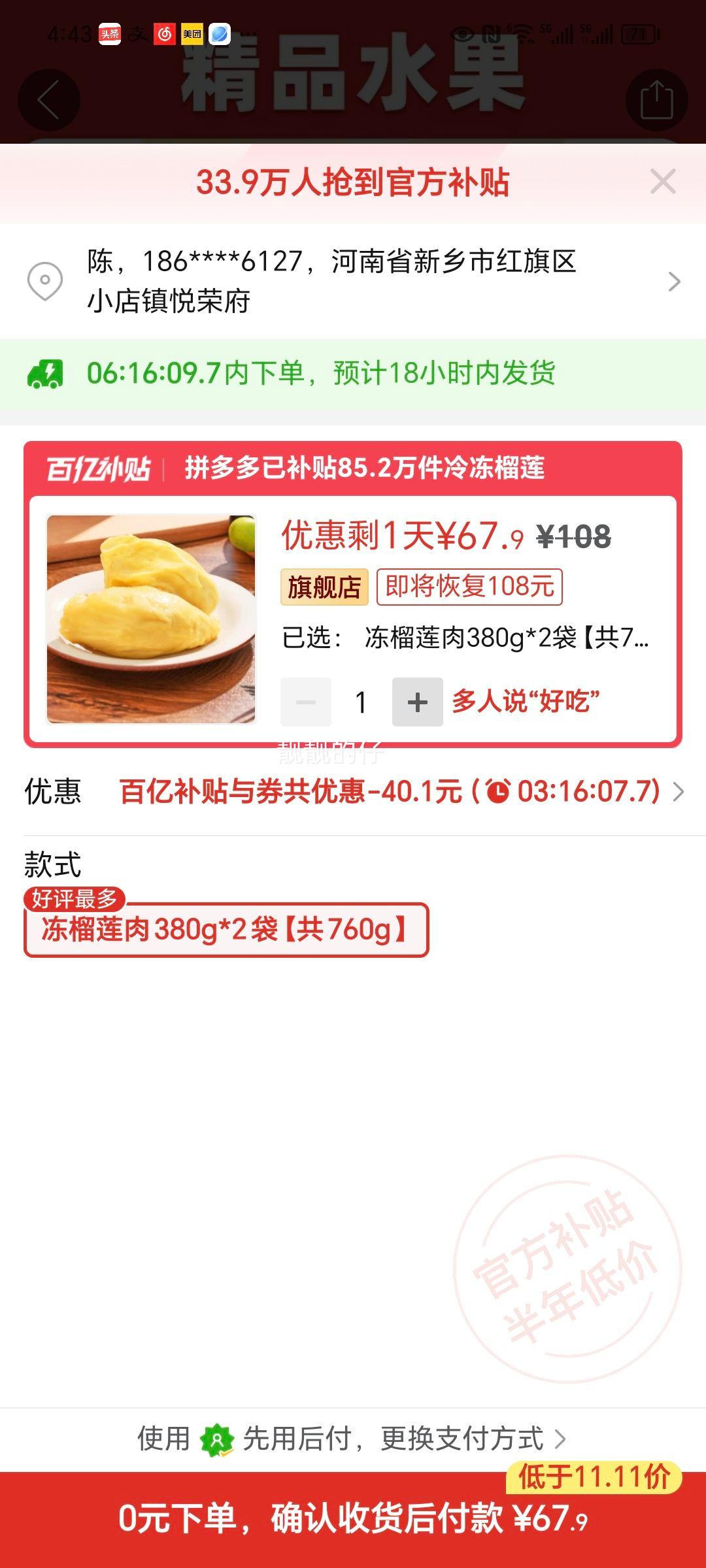Click the location pin beside the address
706x1568 pixels.
(44, 281)
